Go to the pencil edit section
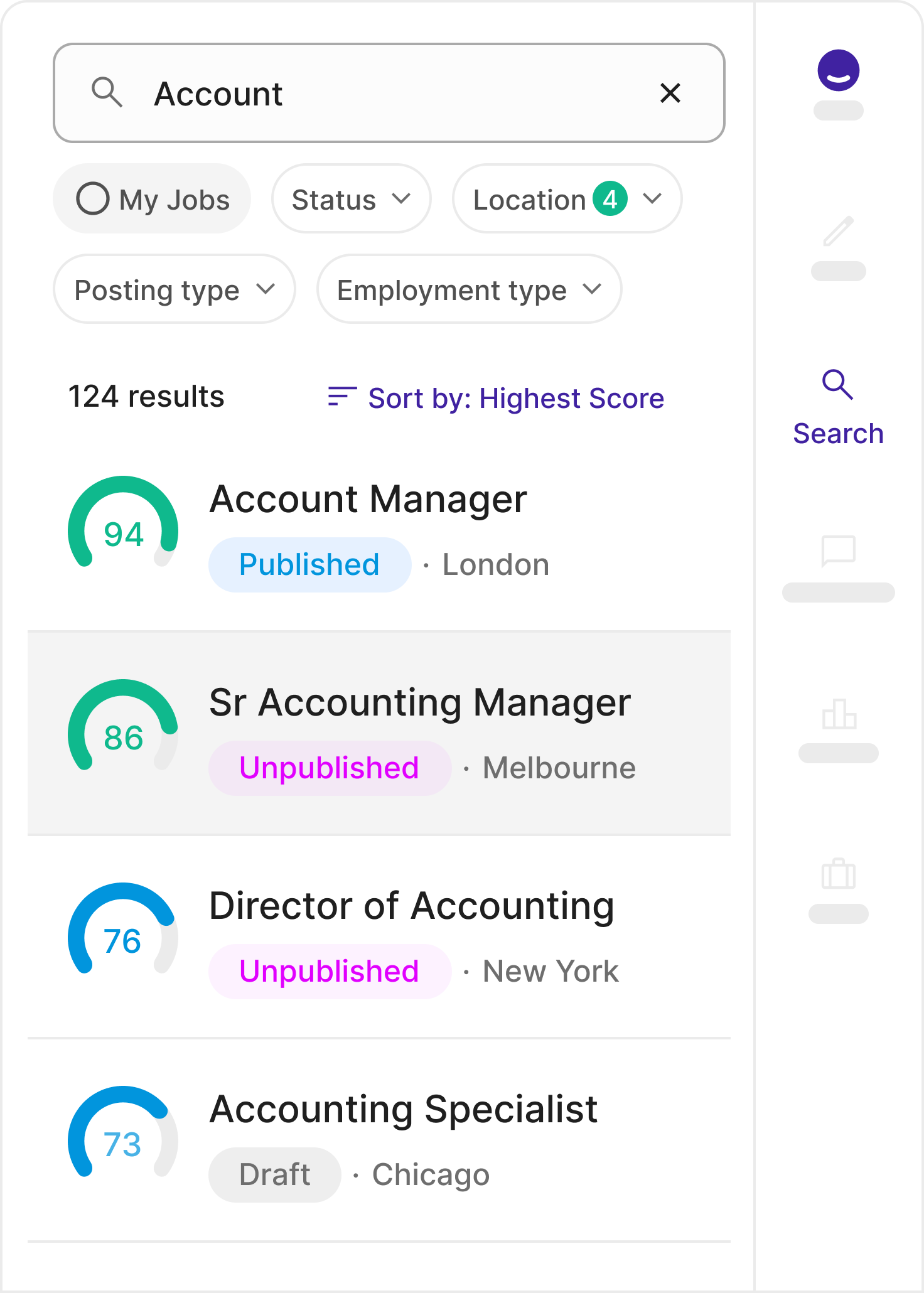Image resolution: width=924 pixels, height=1293 pixels. tap(838, 232)
